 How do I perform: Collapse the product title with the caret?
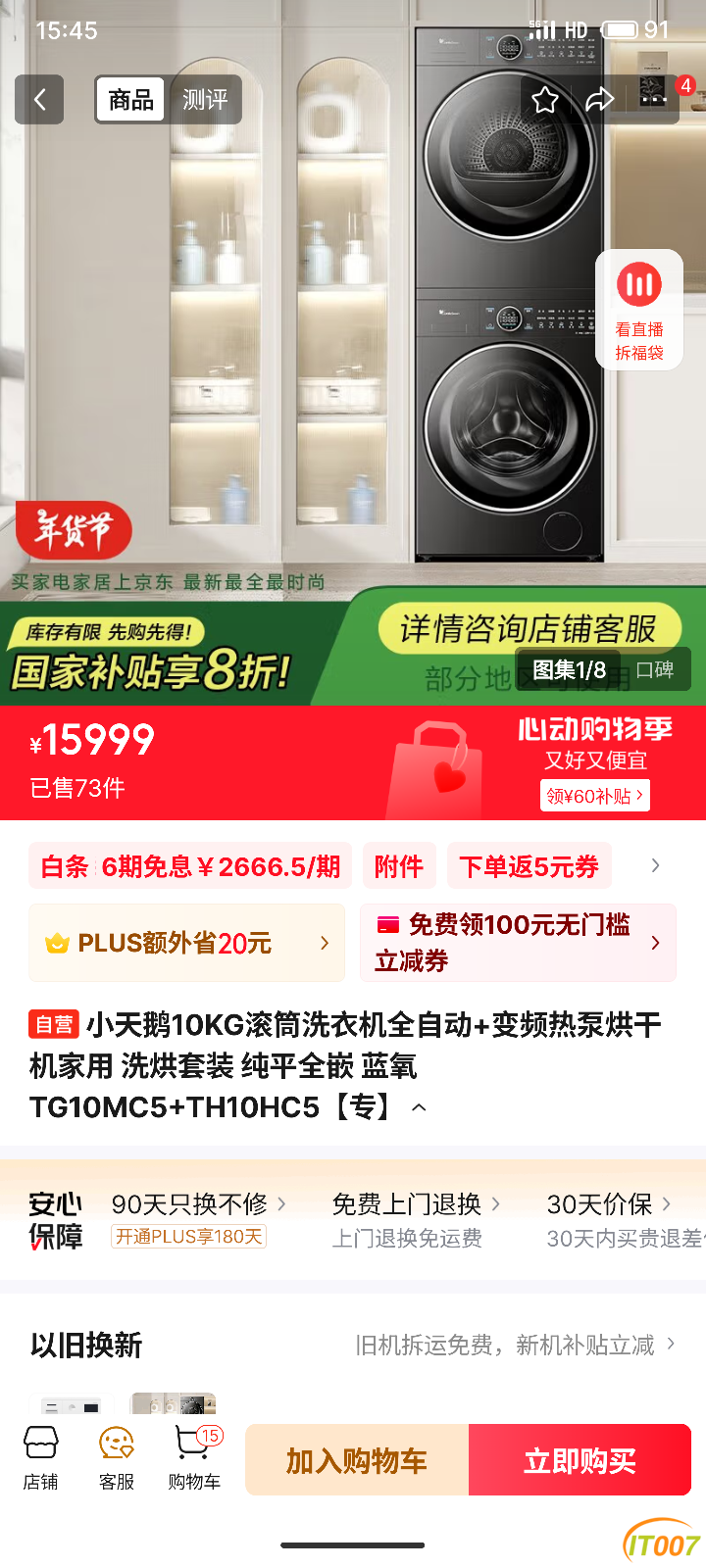point(419,1107)
